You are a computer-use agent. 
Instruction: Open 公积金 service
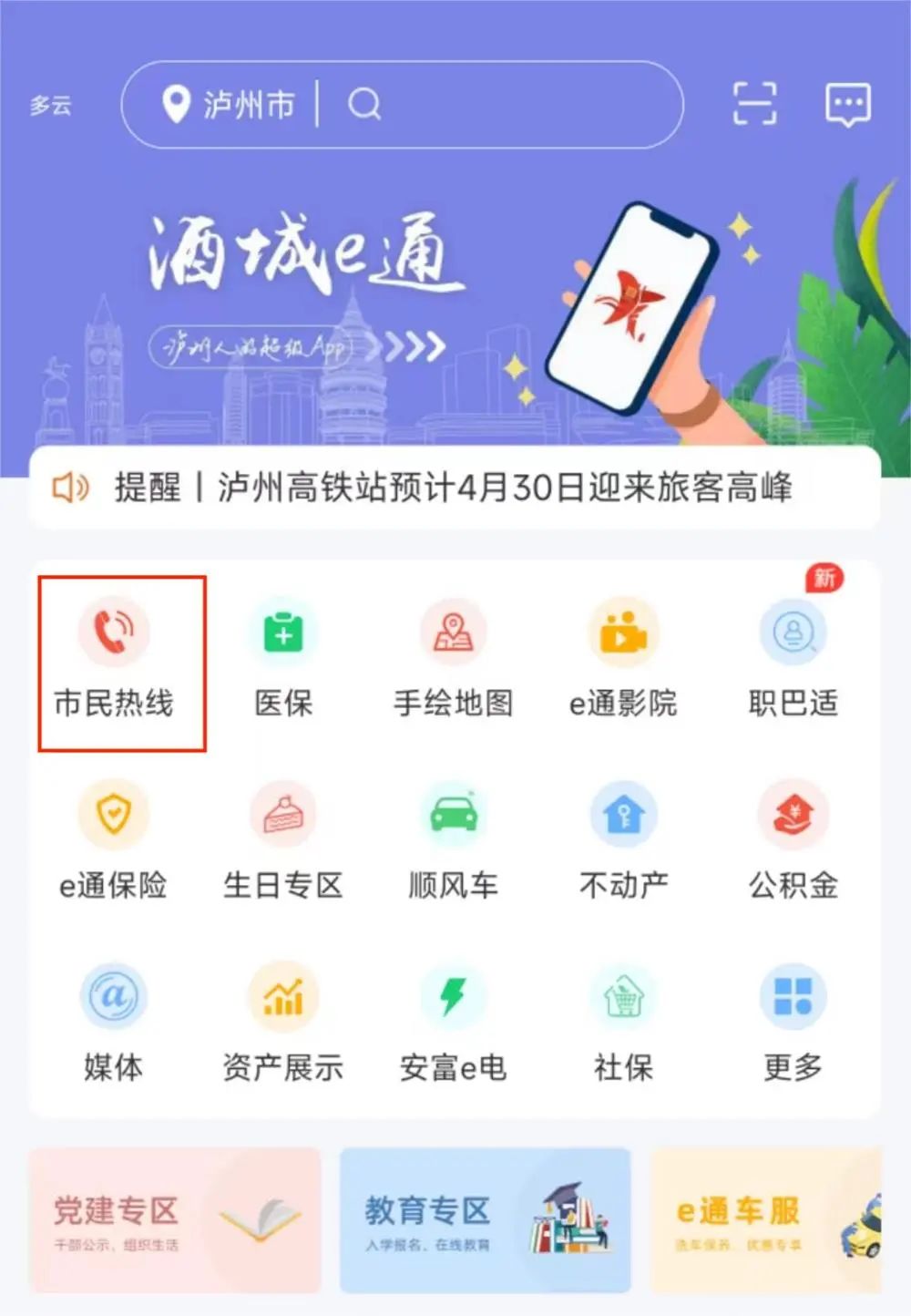(x=793, y=843)
